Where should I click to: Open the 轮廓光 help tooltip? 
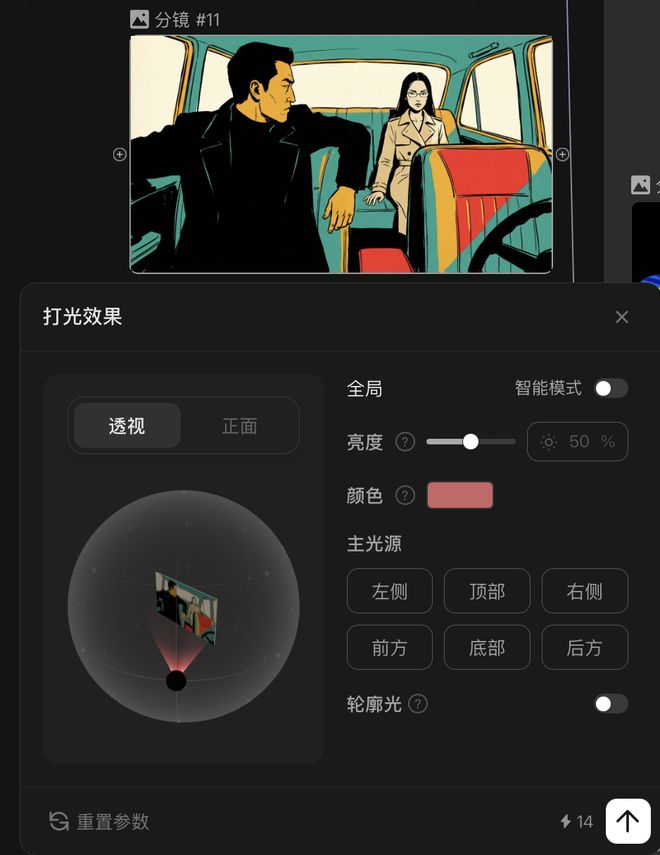[418, 704]
